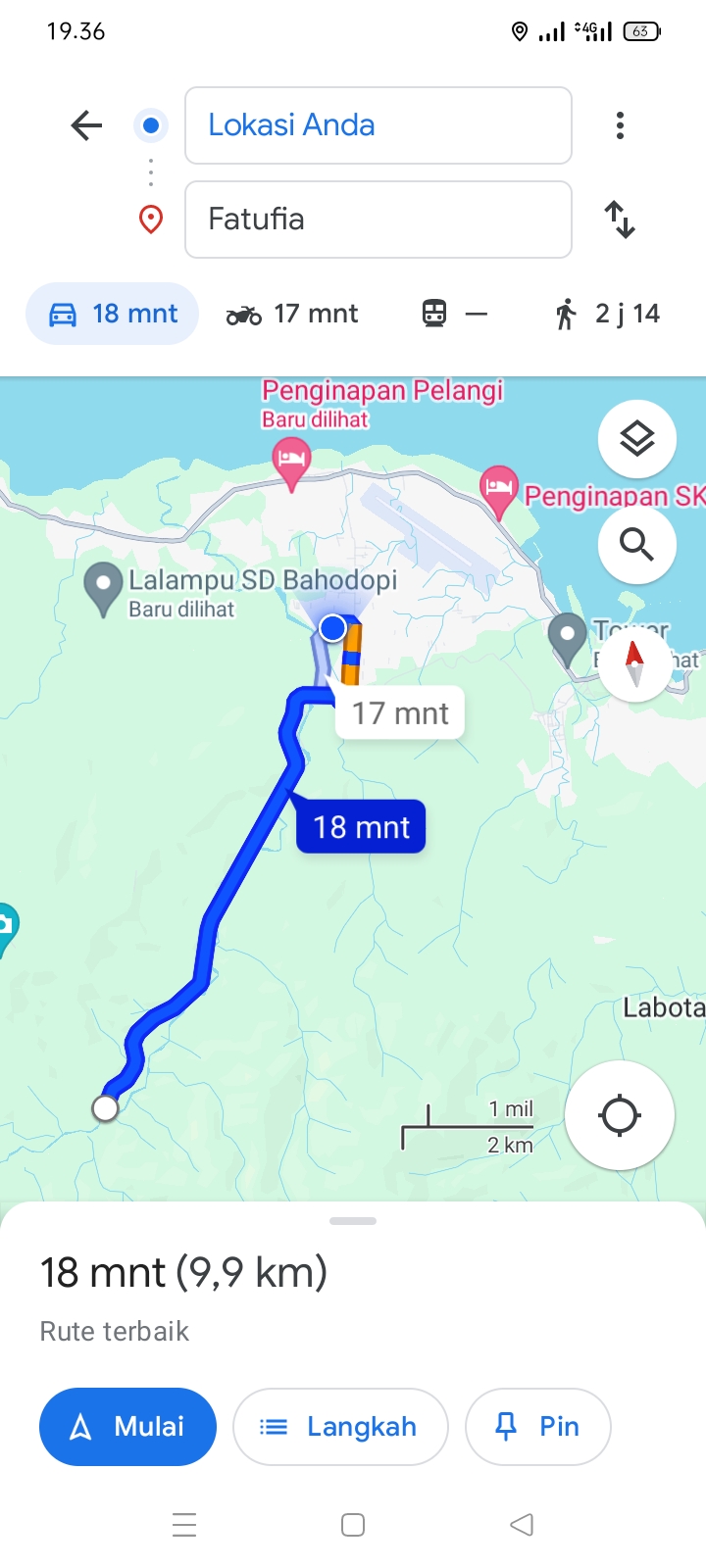This screenshot has height=1568, width=706.
Task: Open the map layers button
Action: pos(637,439)
